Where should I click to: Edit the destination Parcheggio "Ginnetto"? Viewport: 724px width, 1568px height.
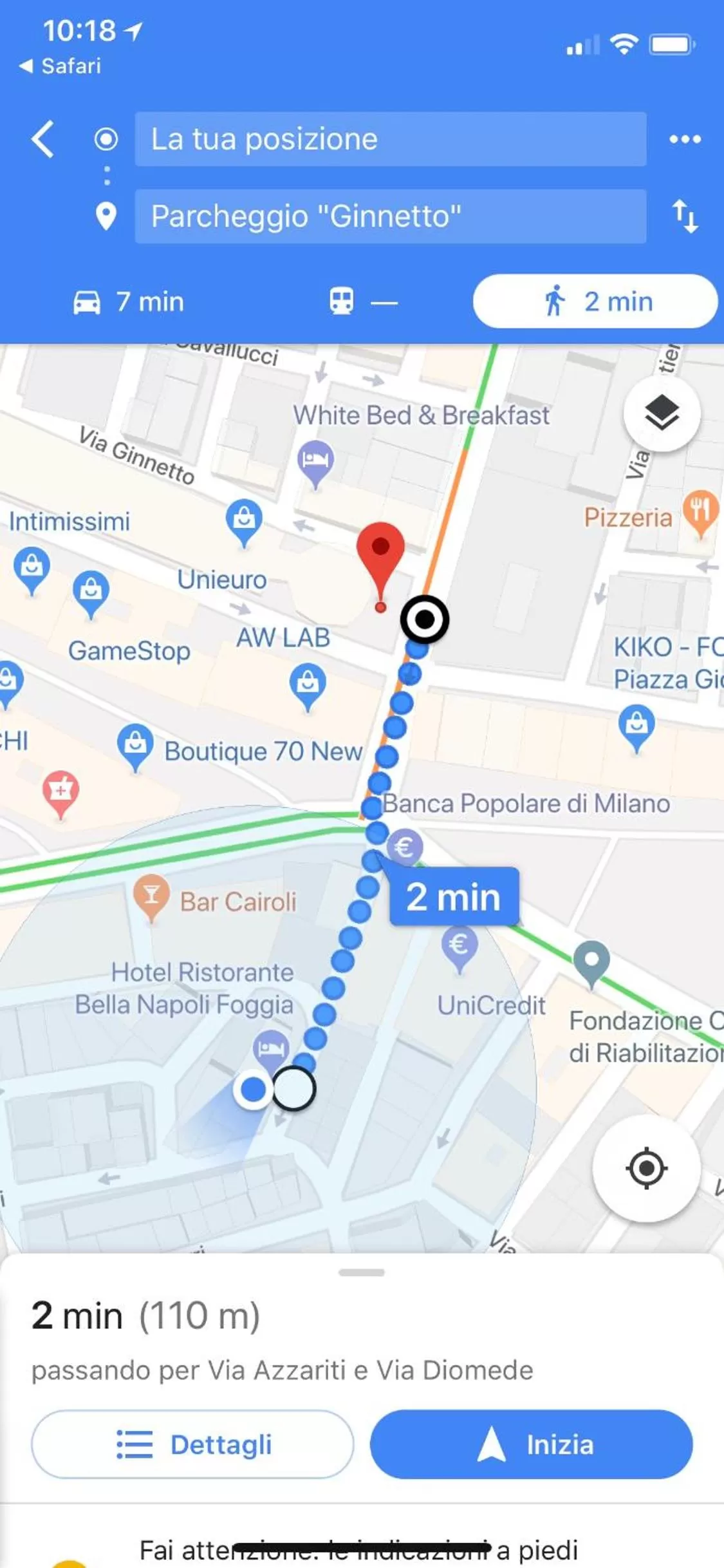(x=390, y=216)
